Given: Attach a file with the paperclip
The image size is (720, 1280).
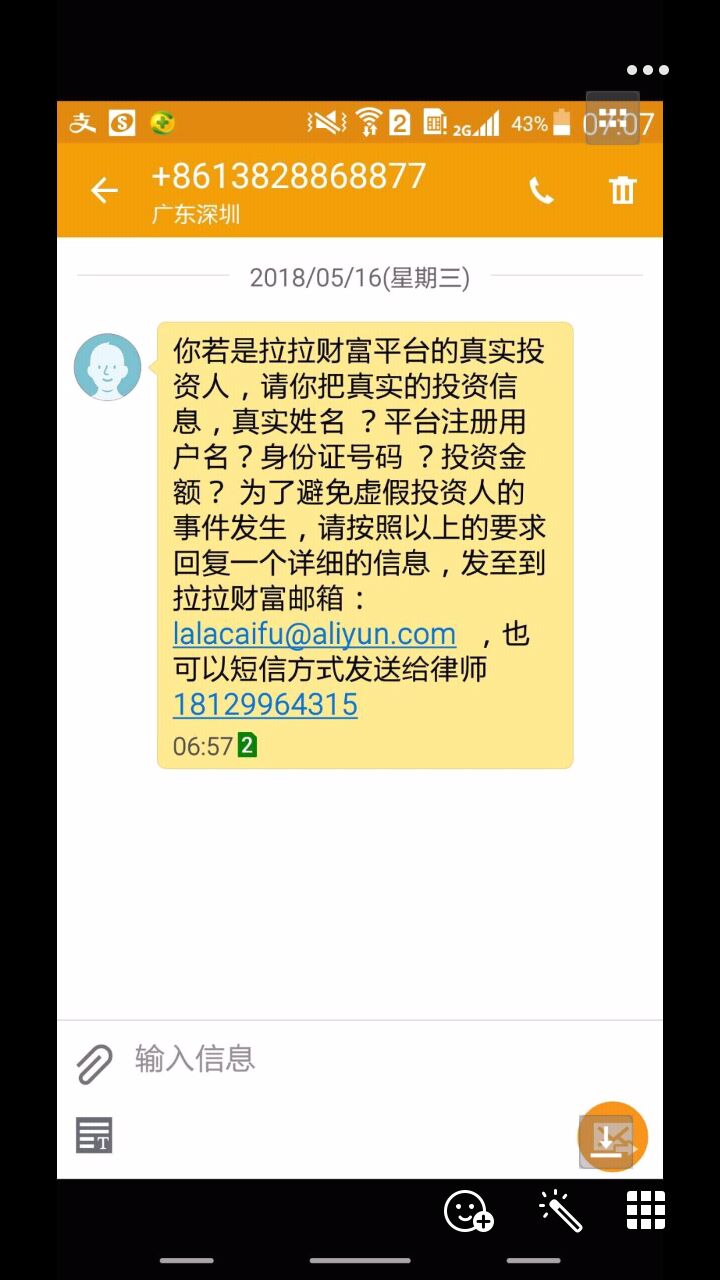Looking at the screenshot, I should tap(95, 1064).
